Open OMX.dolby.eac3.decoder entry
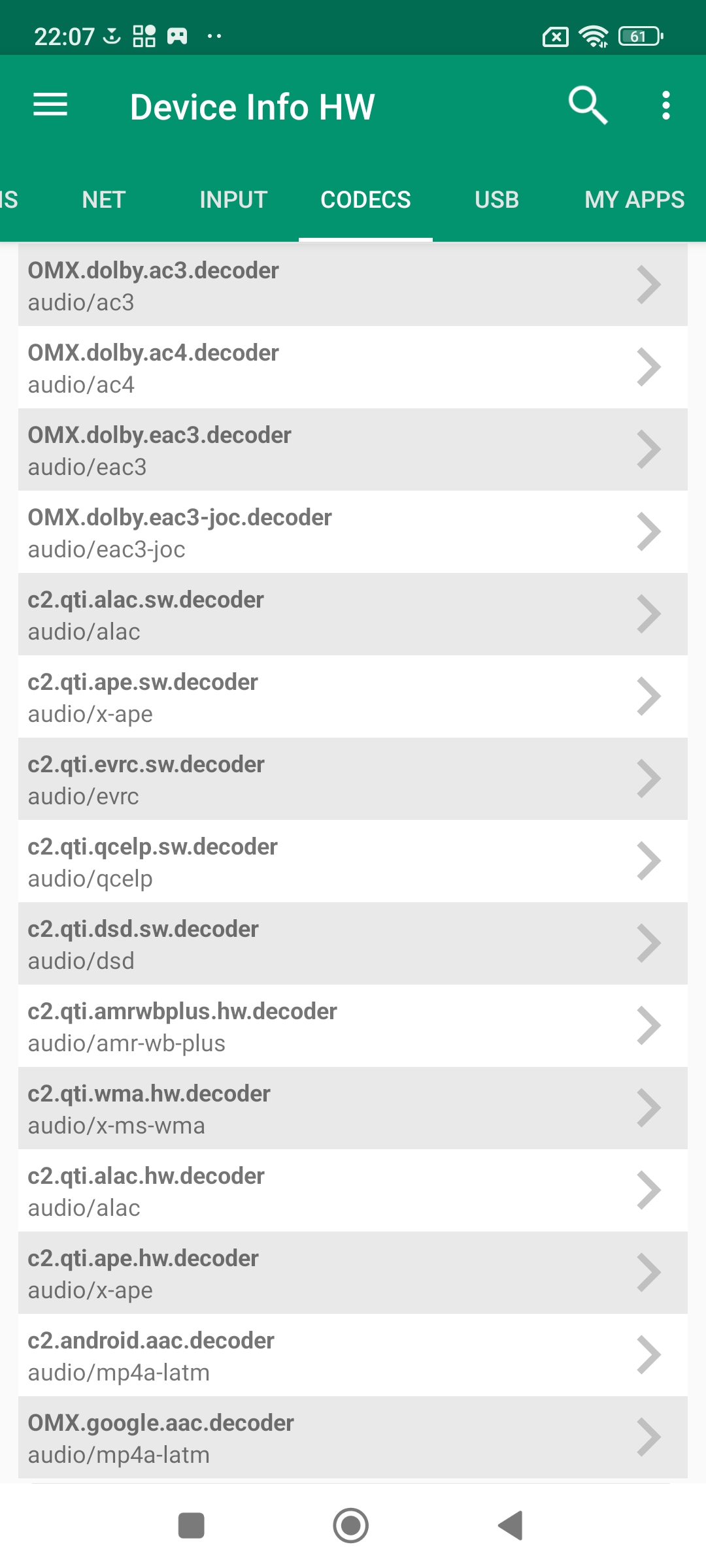Viewport: 706px width, 1568px height. (353, 450)
